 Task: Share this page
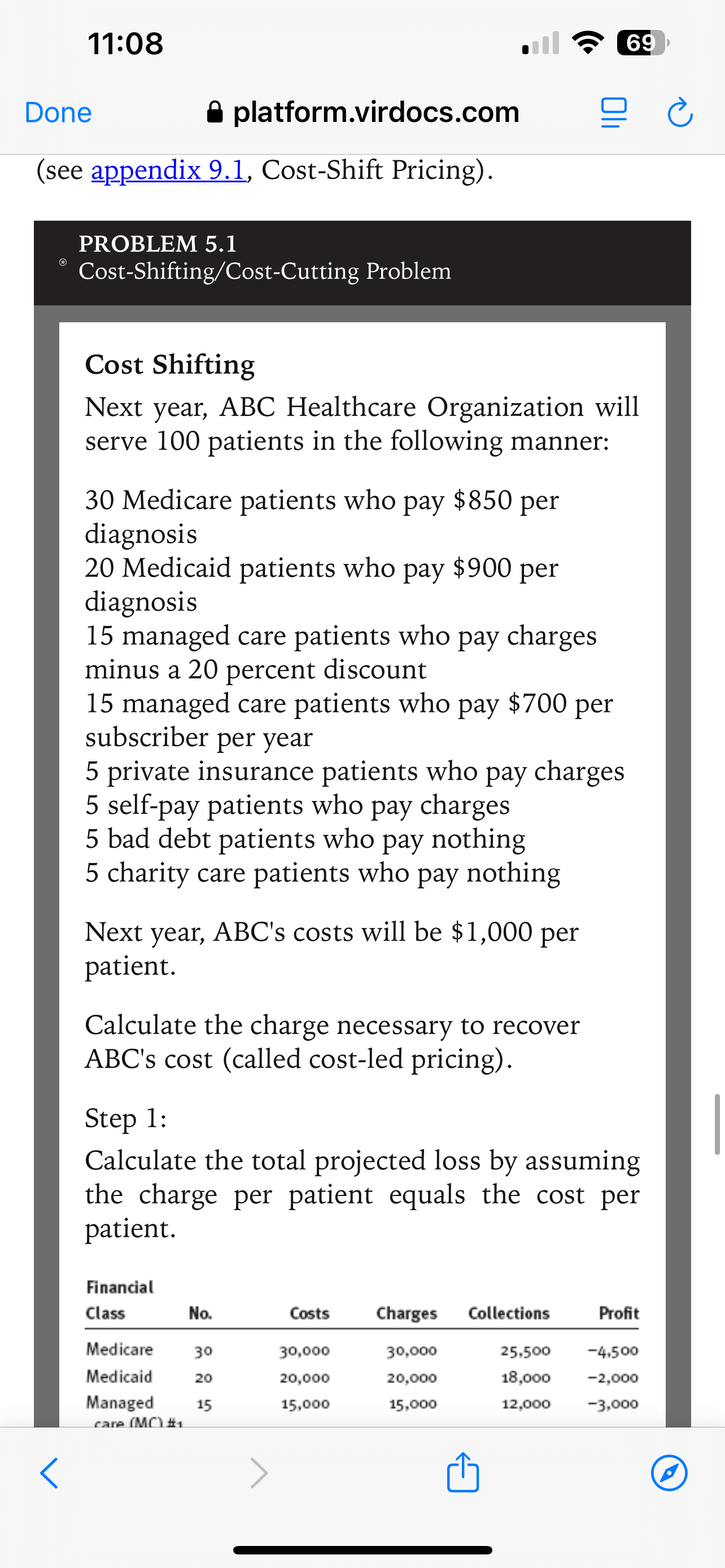tap(462, 1471)
